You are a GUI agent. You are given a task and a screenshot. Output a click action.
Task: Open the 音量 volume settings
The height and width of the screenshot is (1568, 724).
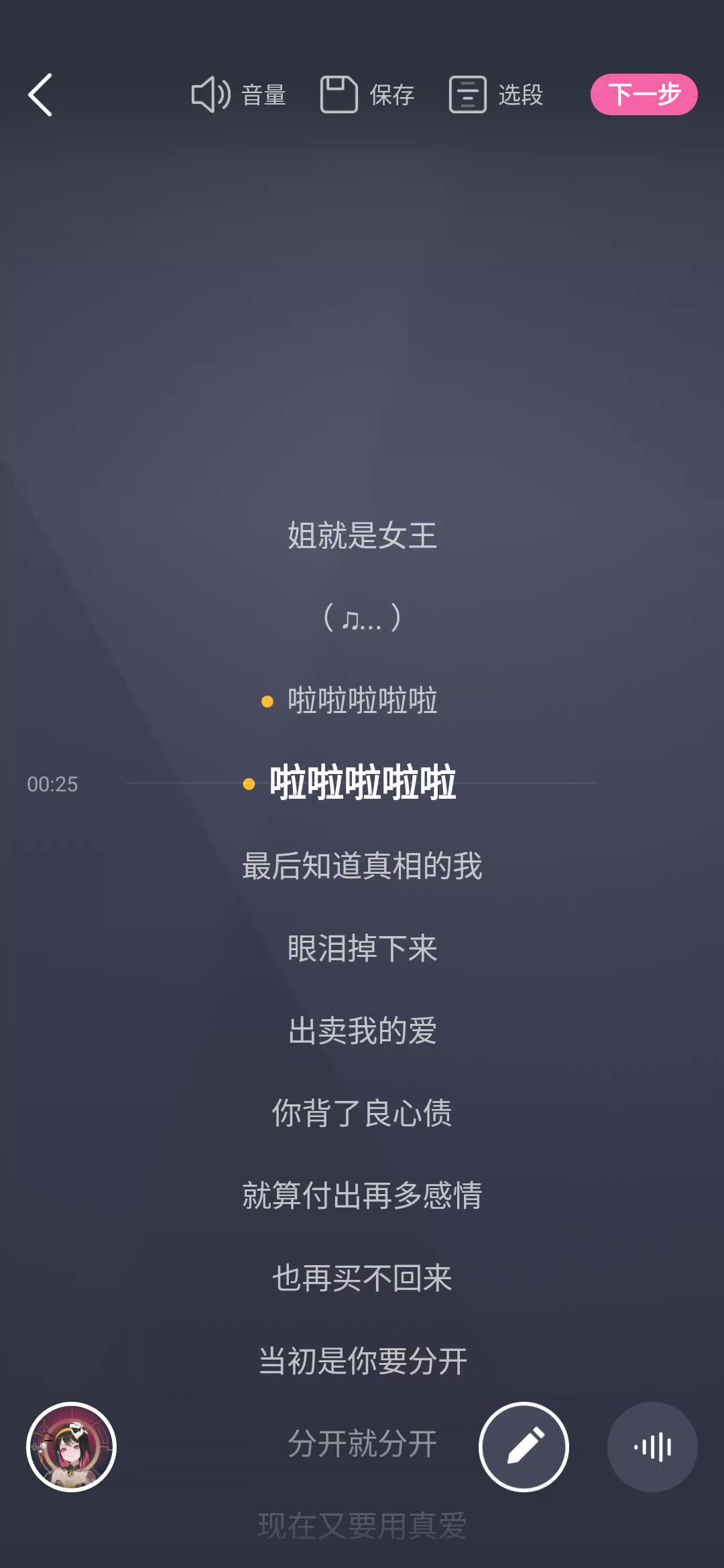coord(239,94)
